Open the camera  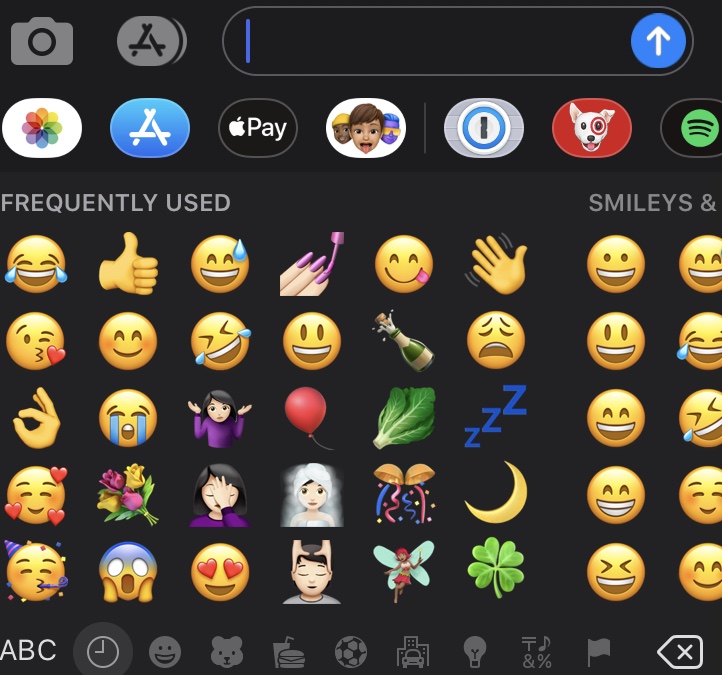42,41
